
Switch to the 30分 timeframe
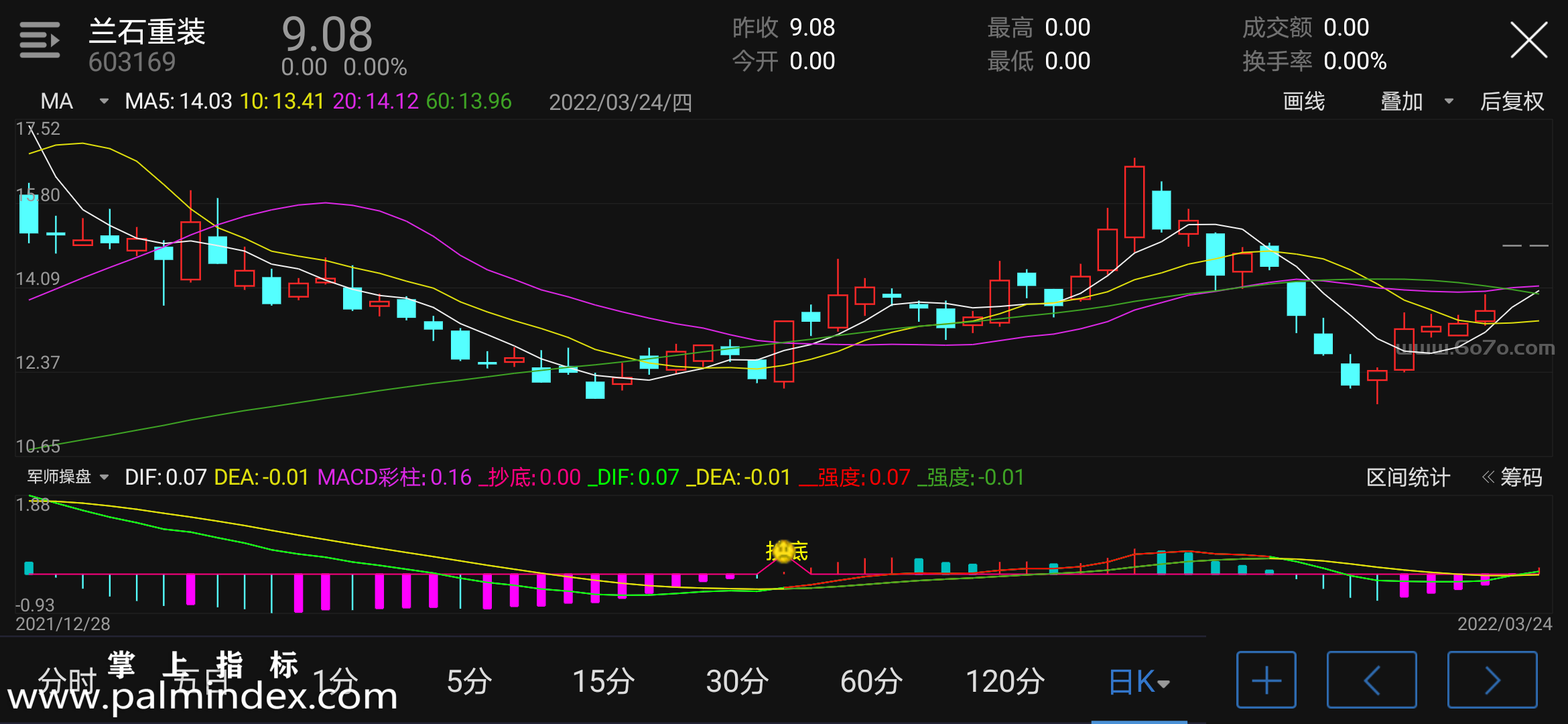coord(737,681)
